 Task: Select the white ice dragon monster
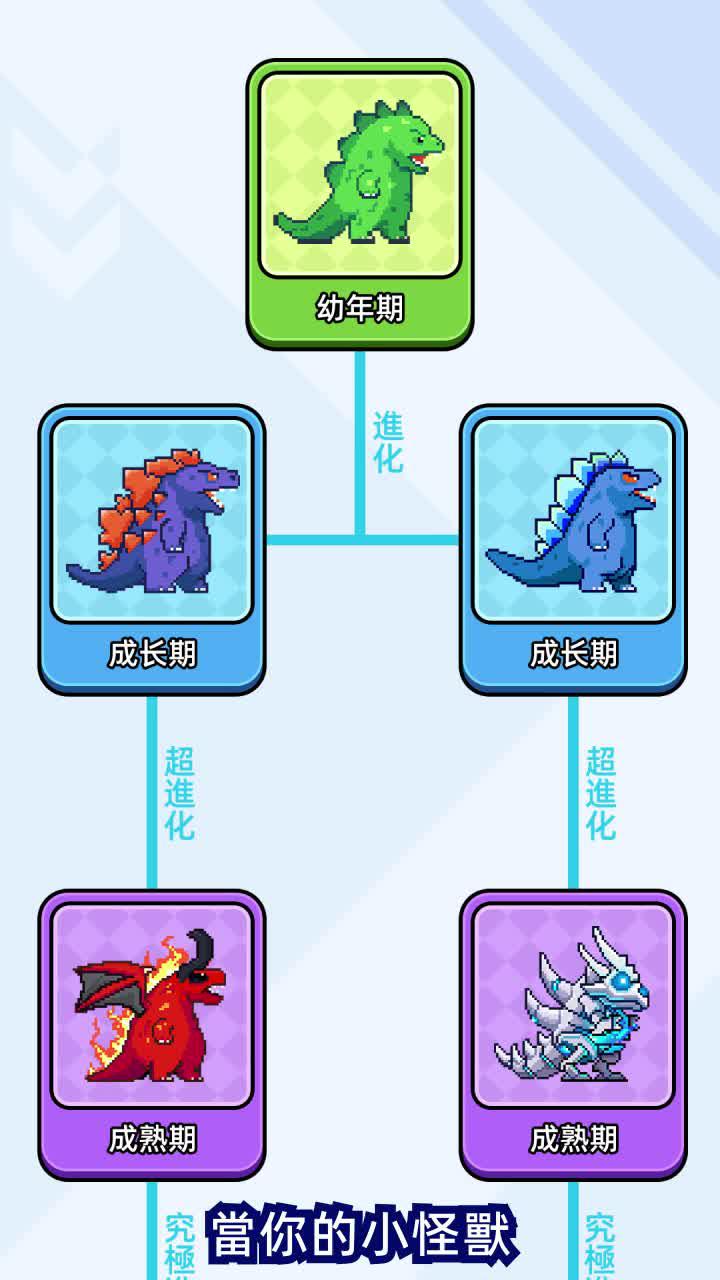point(575,1010)
